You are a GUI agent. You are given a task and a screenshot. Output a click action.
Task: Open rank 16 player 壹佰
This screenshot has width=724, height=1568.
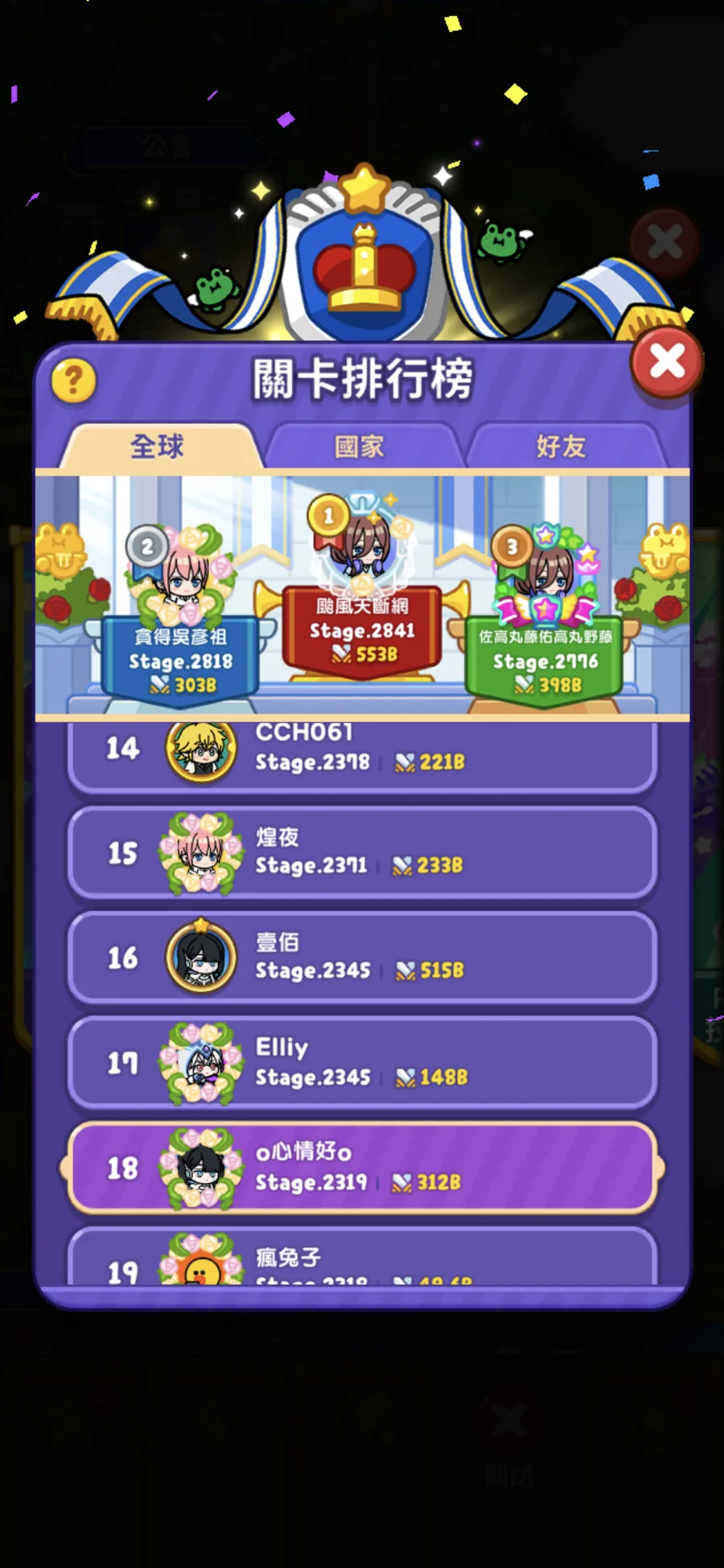click(362, 957)
